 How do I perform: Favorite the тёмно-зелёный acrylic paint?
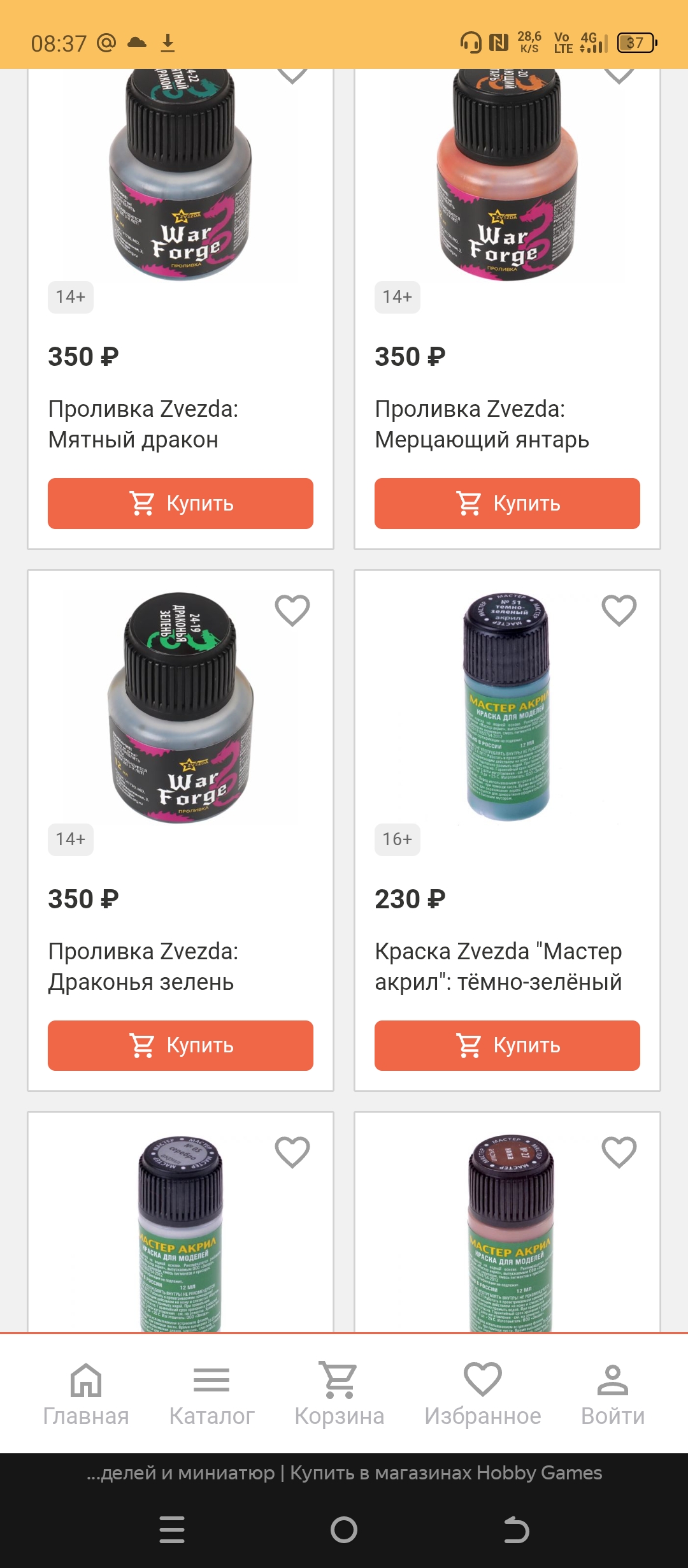pyautogui.click(x=619, y=611)
